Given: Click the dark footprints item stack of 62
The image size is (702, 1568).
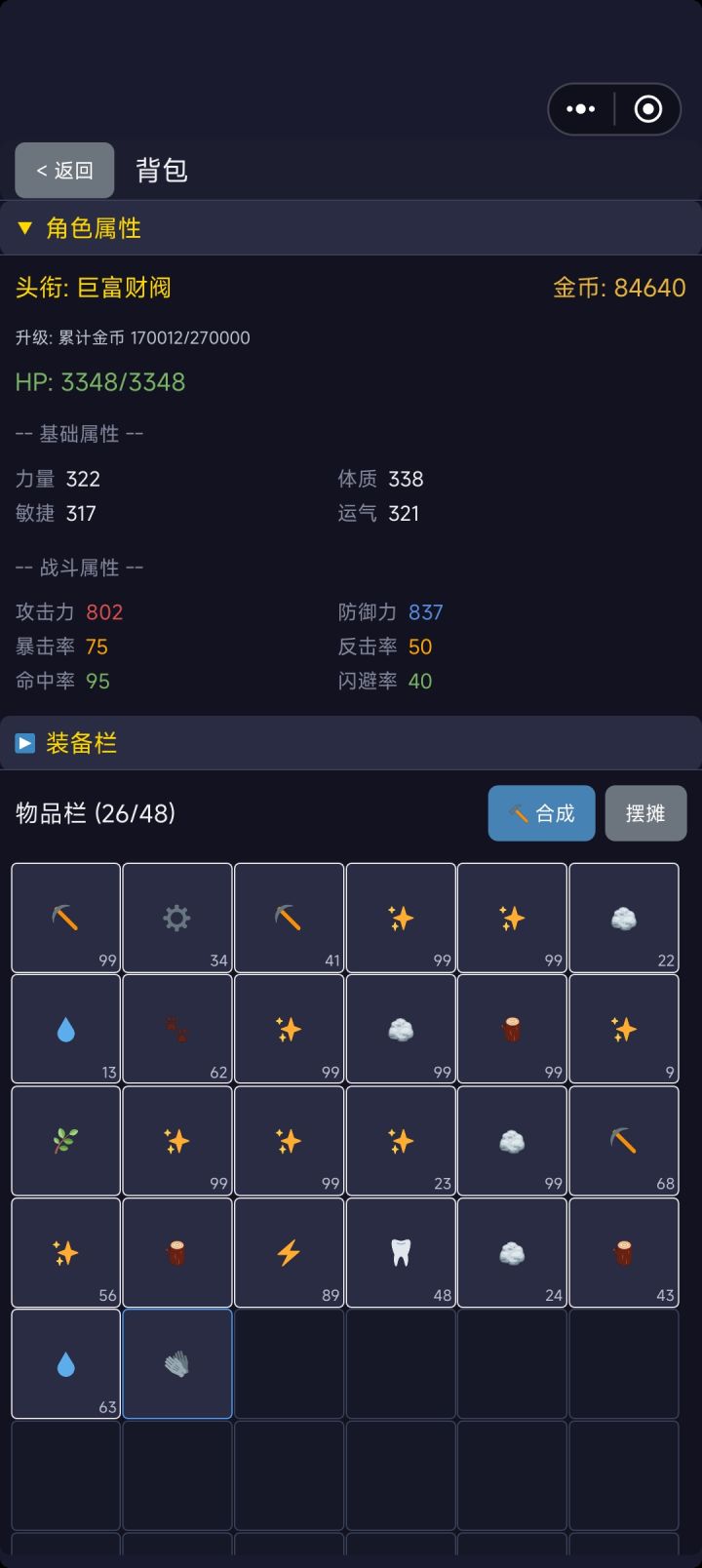Looking at the screenshot, I should pyautogui.click(x=177, y=1029).
